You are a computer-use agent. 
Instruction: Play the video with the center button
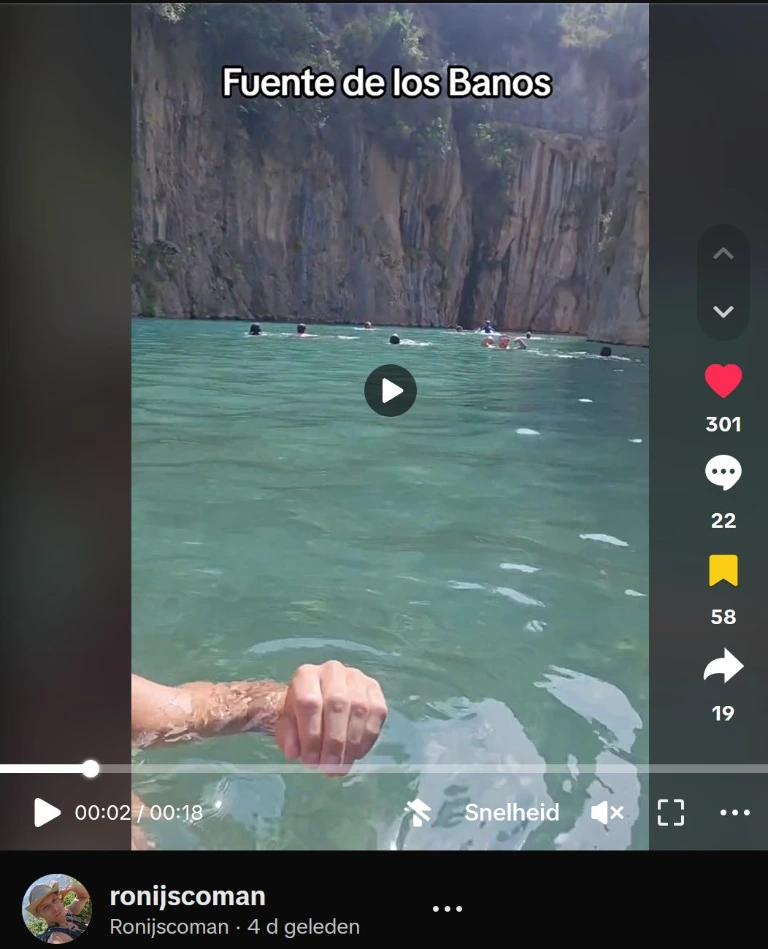(x=390, y=391)
